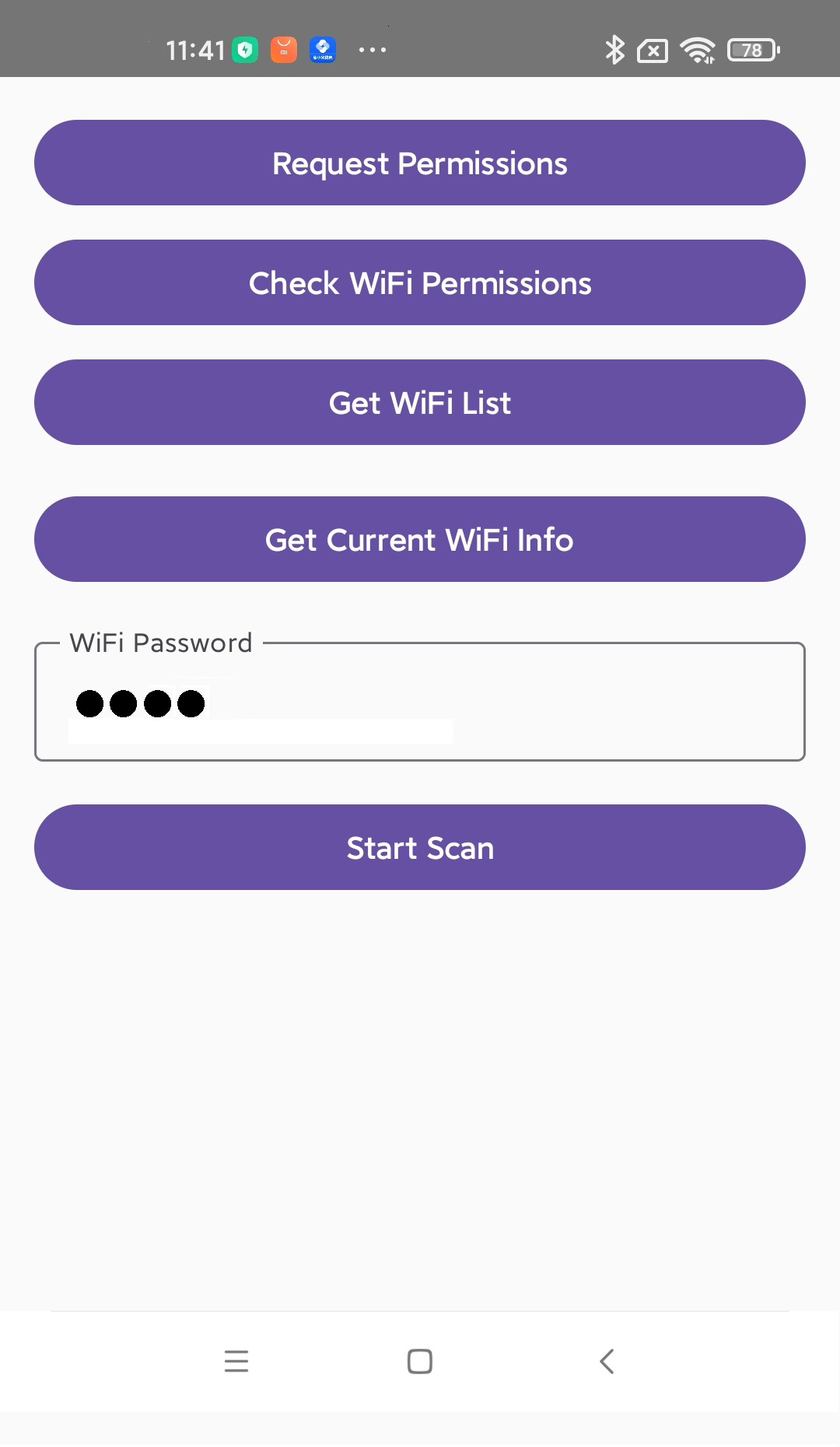Tap the blue app notification icon
Image resolution: width=840 pixels, height=1447 pixels.
(323, 49)
